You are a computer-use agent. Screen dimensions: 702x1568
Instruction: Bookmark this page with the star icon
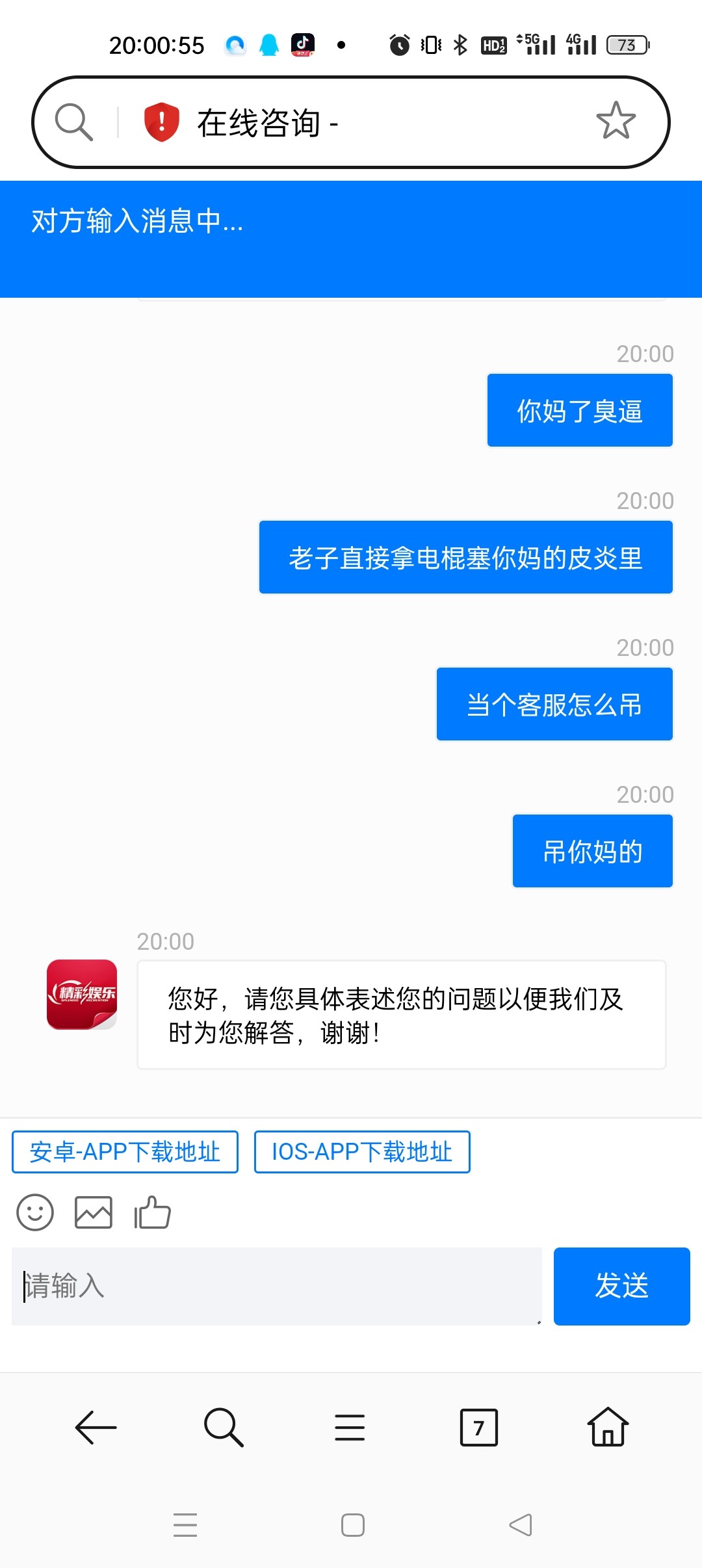coord(616,121)
